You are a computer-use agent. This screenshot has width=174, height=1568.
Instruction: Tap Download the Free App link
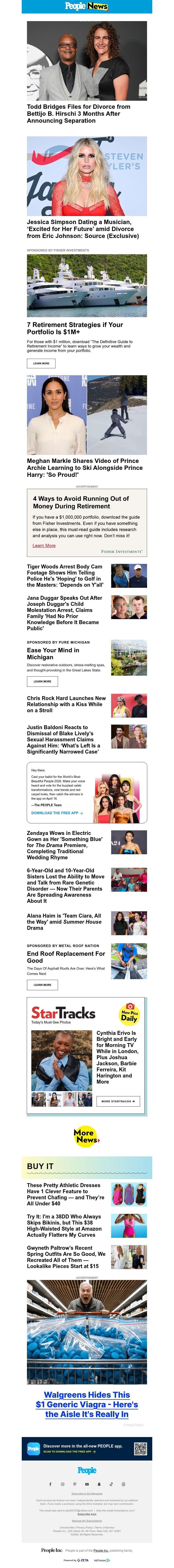57,813
